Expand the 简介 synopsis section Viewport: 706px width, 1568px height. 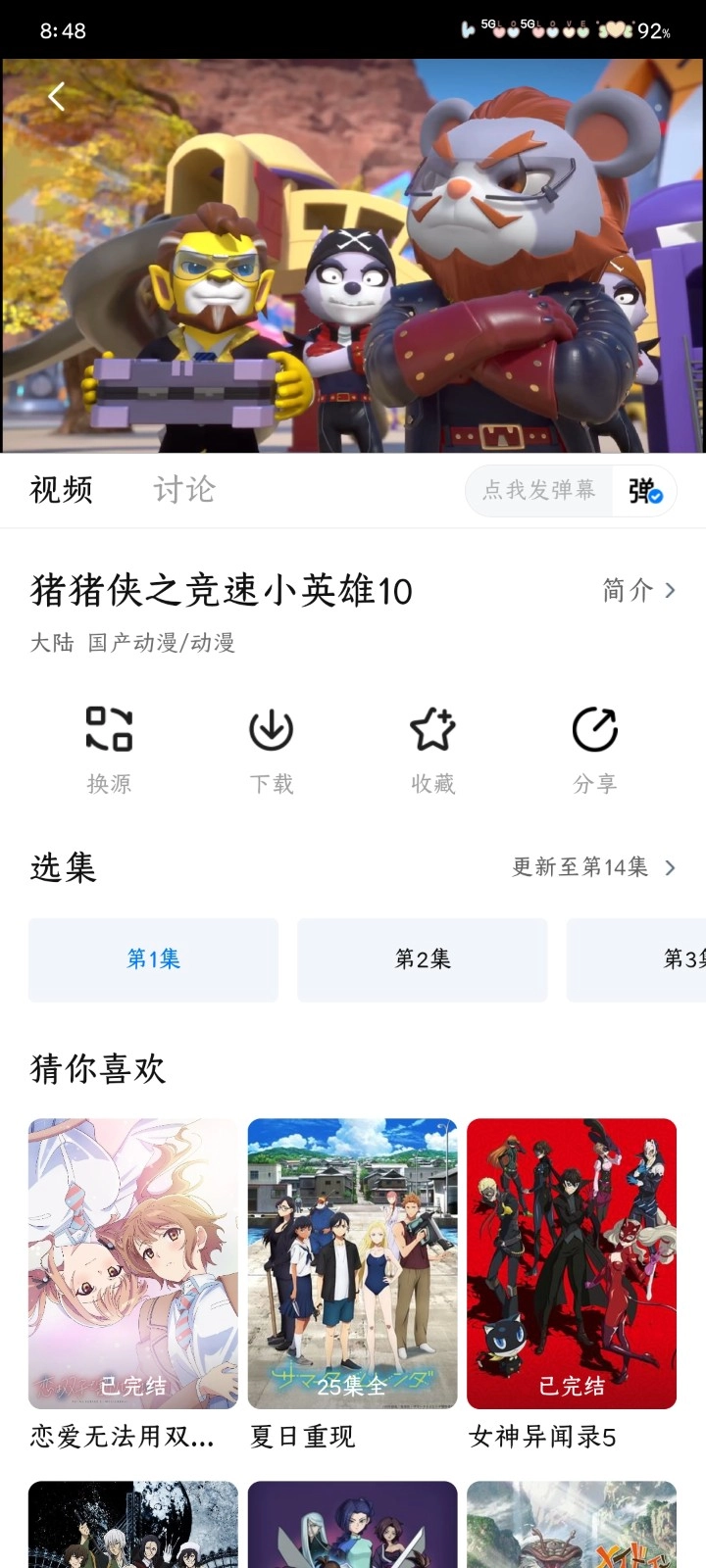[637, 590]
